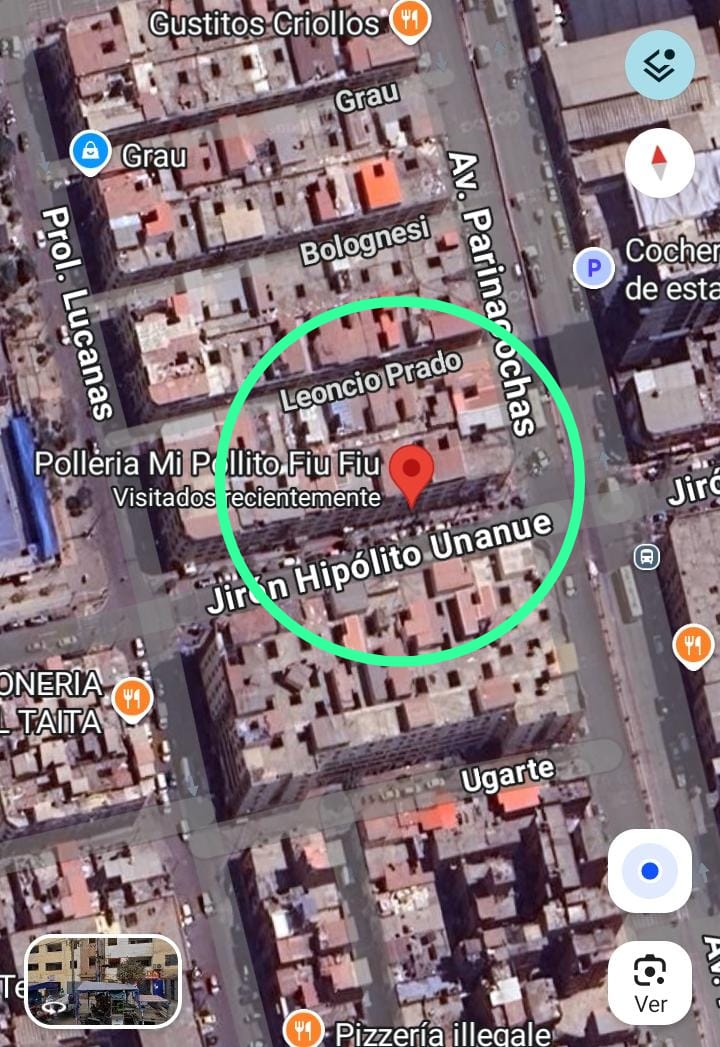This screenshot has width=720, height=1047.
Task: Open Gustitos Criollos restaurant marker
Action: coord(409,19)
